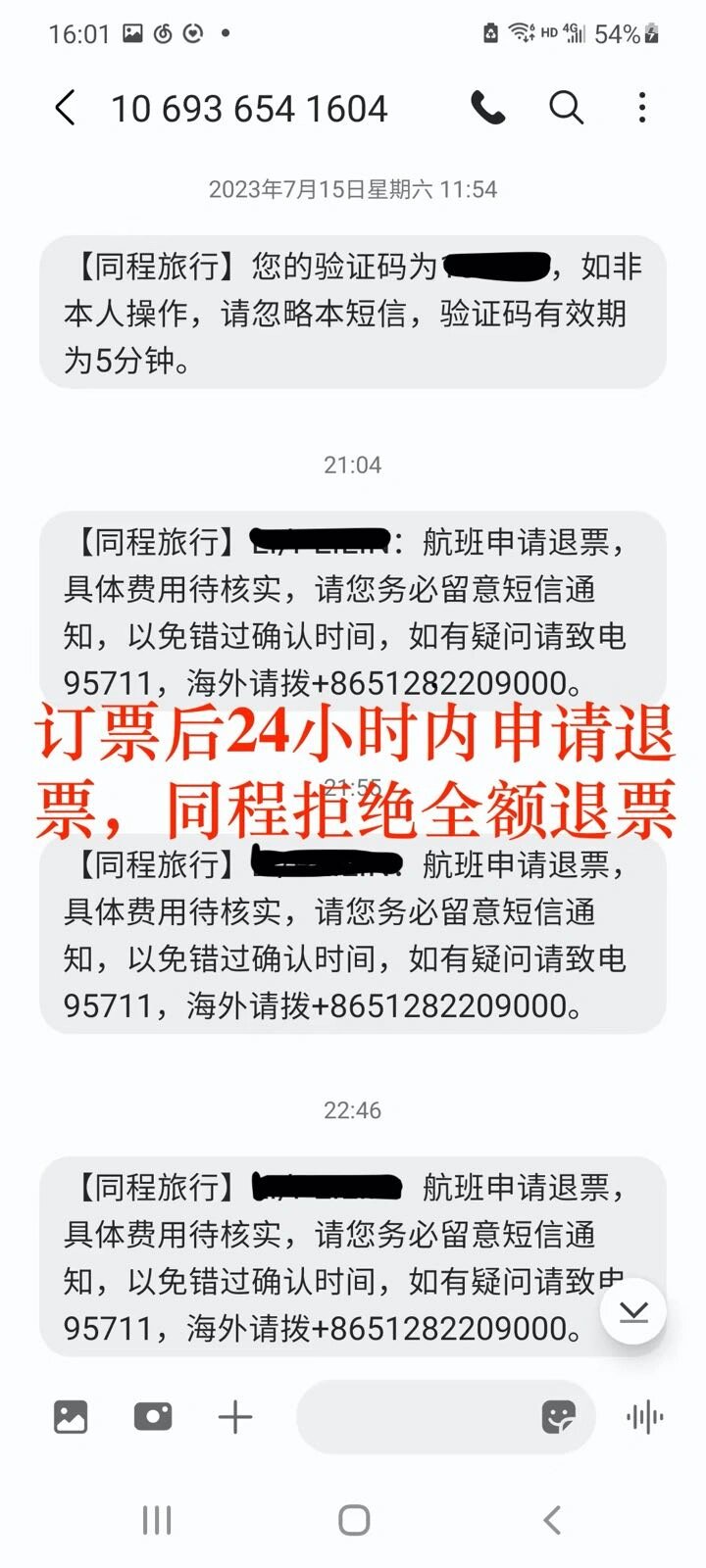Call the number 10 693 654 1604
Image resolution: width=706 pixels, height=1568 pixels.
pyautogui.click(x=487, y=108)
